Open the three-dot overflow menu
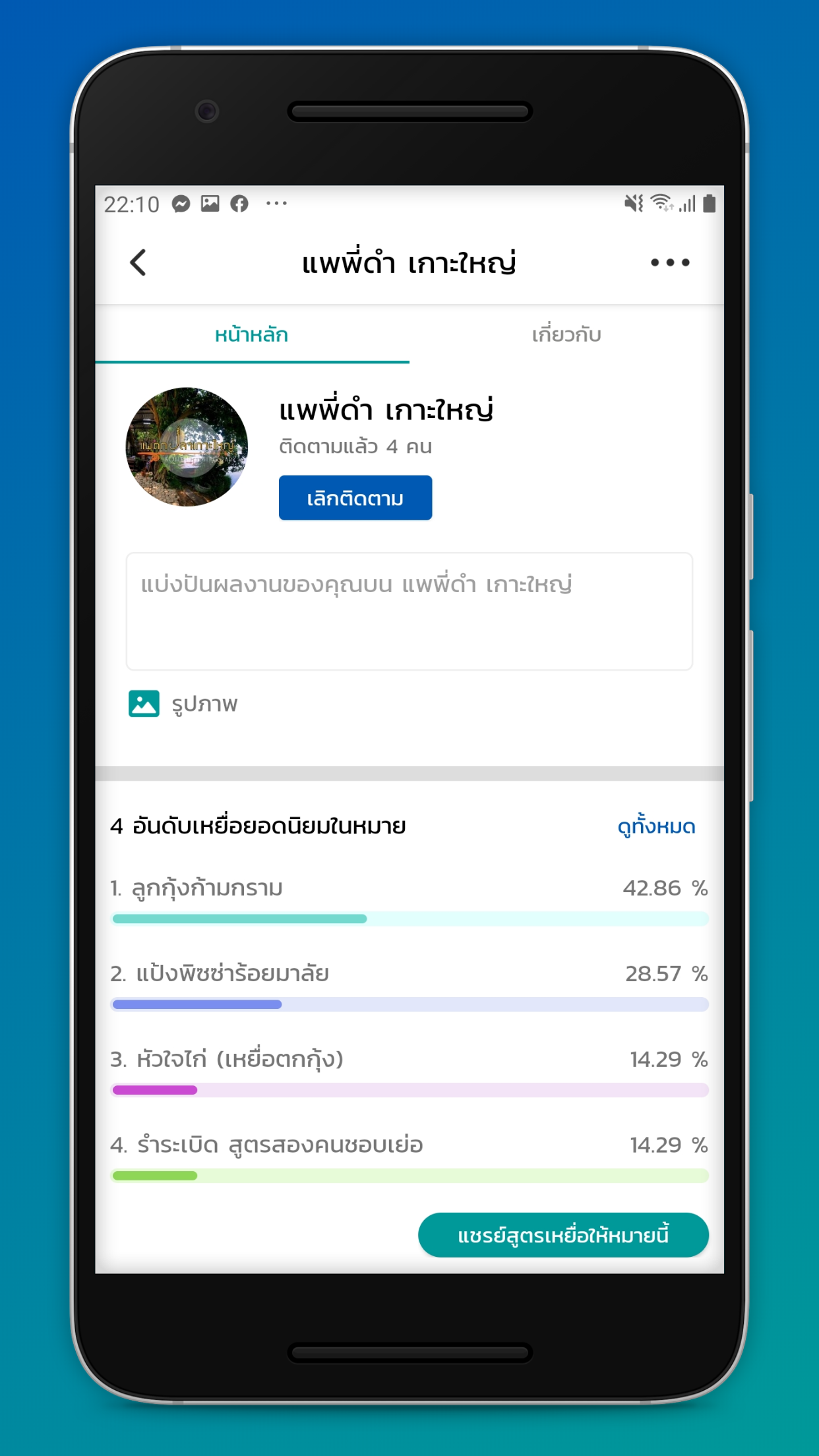Image resolution: width=819 pixels, height=1456 pixels. (669, 262)
